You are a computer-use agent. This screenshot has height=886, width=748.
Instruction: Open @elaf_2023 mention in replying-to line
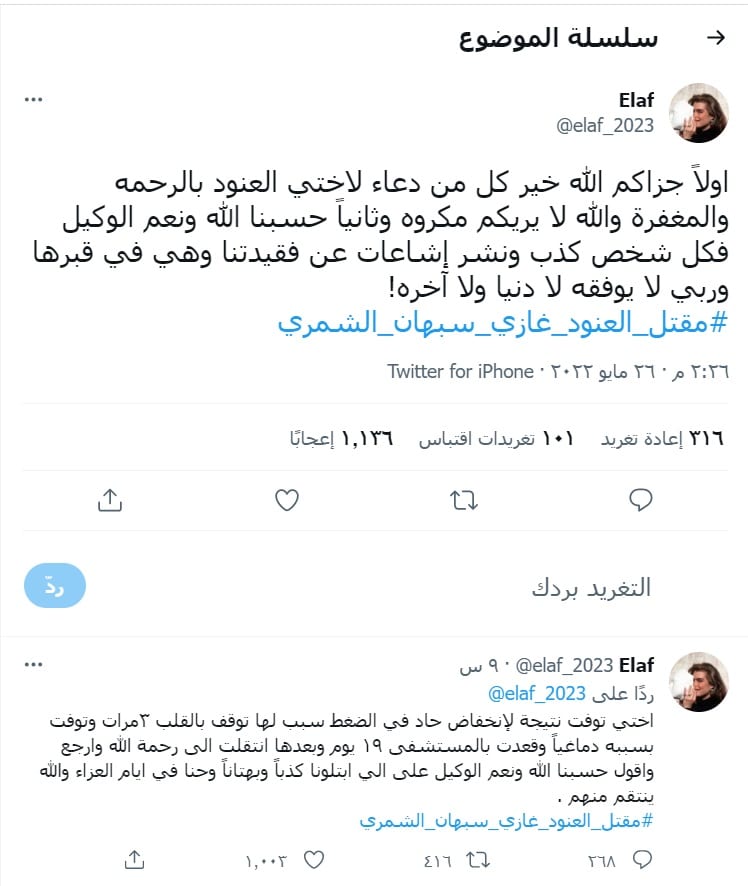[524, 693]
